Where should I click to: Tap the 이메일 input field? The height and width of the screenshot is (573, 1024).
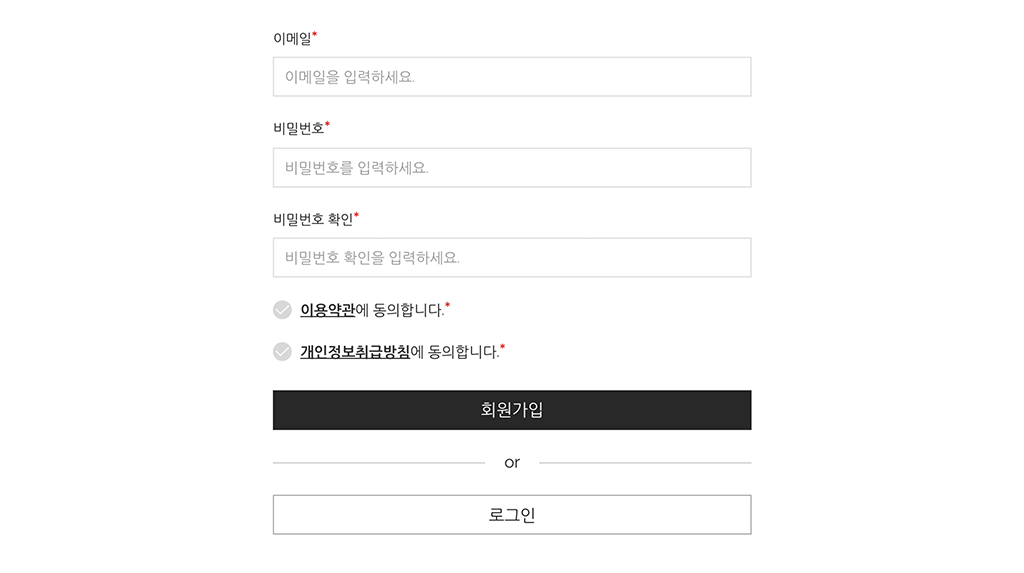511,77
